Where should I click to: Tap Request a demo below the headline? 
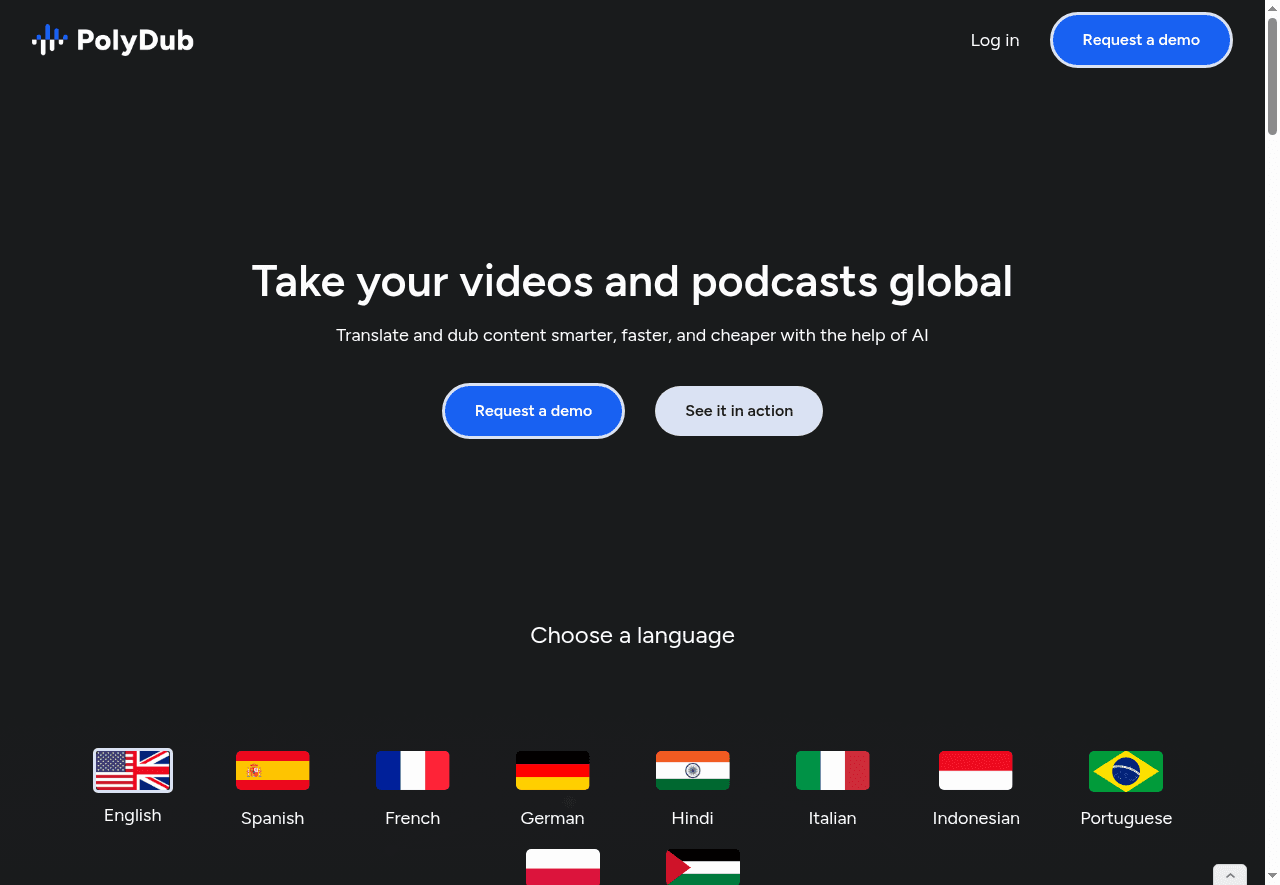tap(533, 411)
